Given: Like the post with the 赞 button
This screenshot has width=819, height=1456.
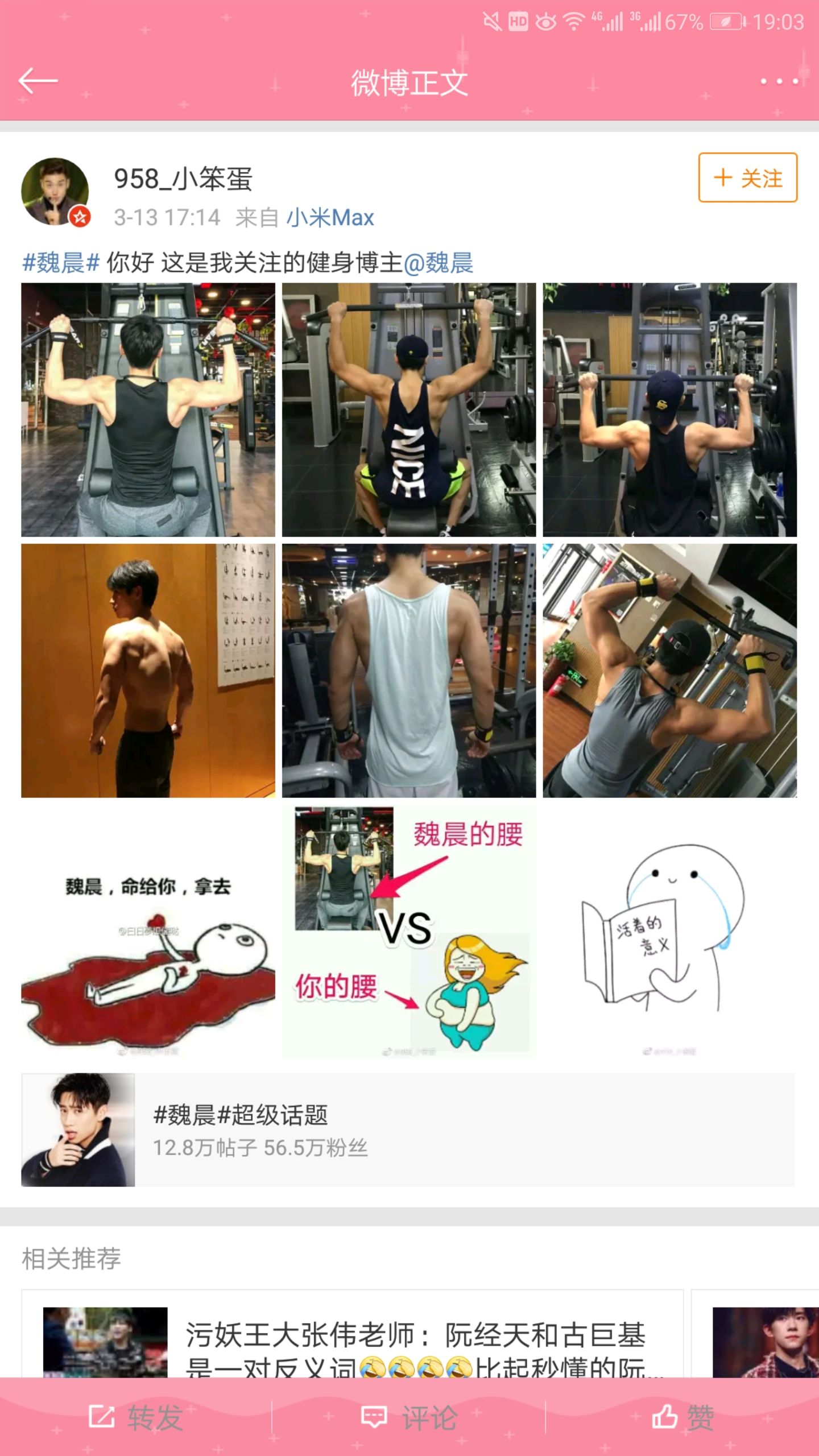Looking at the screenshot, I should 682,1417.
